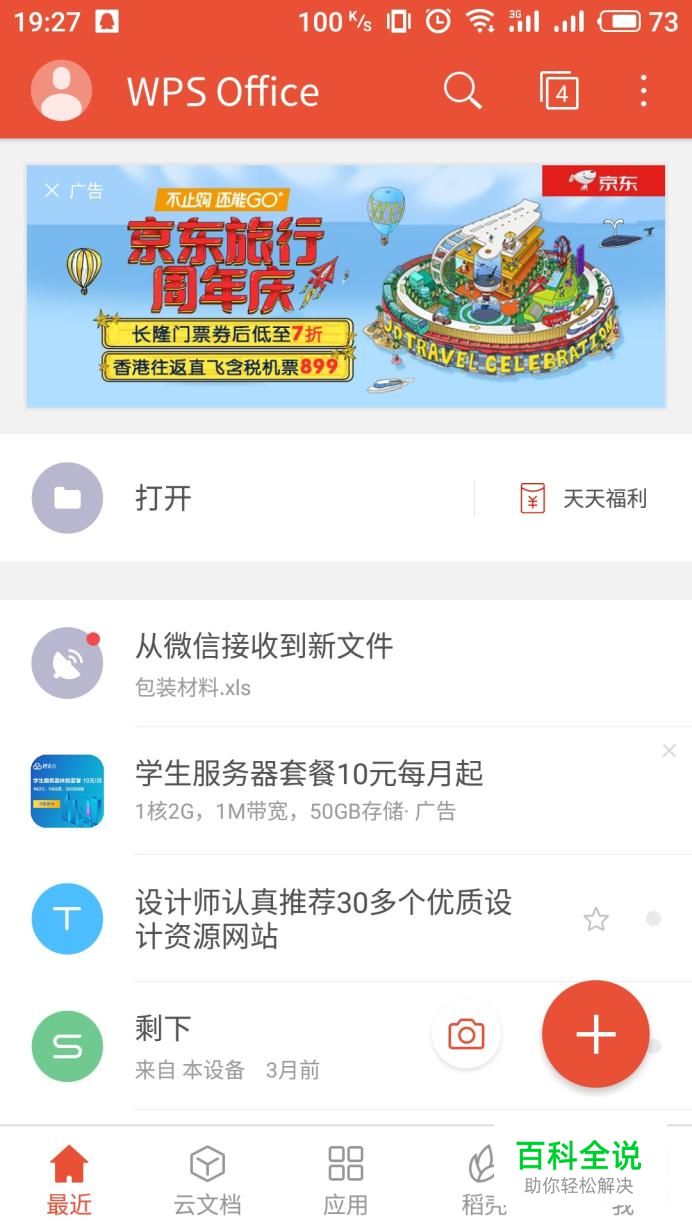
Task: Switch to the 稻壳 tab
Action: pos(481,1180)
